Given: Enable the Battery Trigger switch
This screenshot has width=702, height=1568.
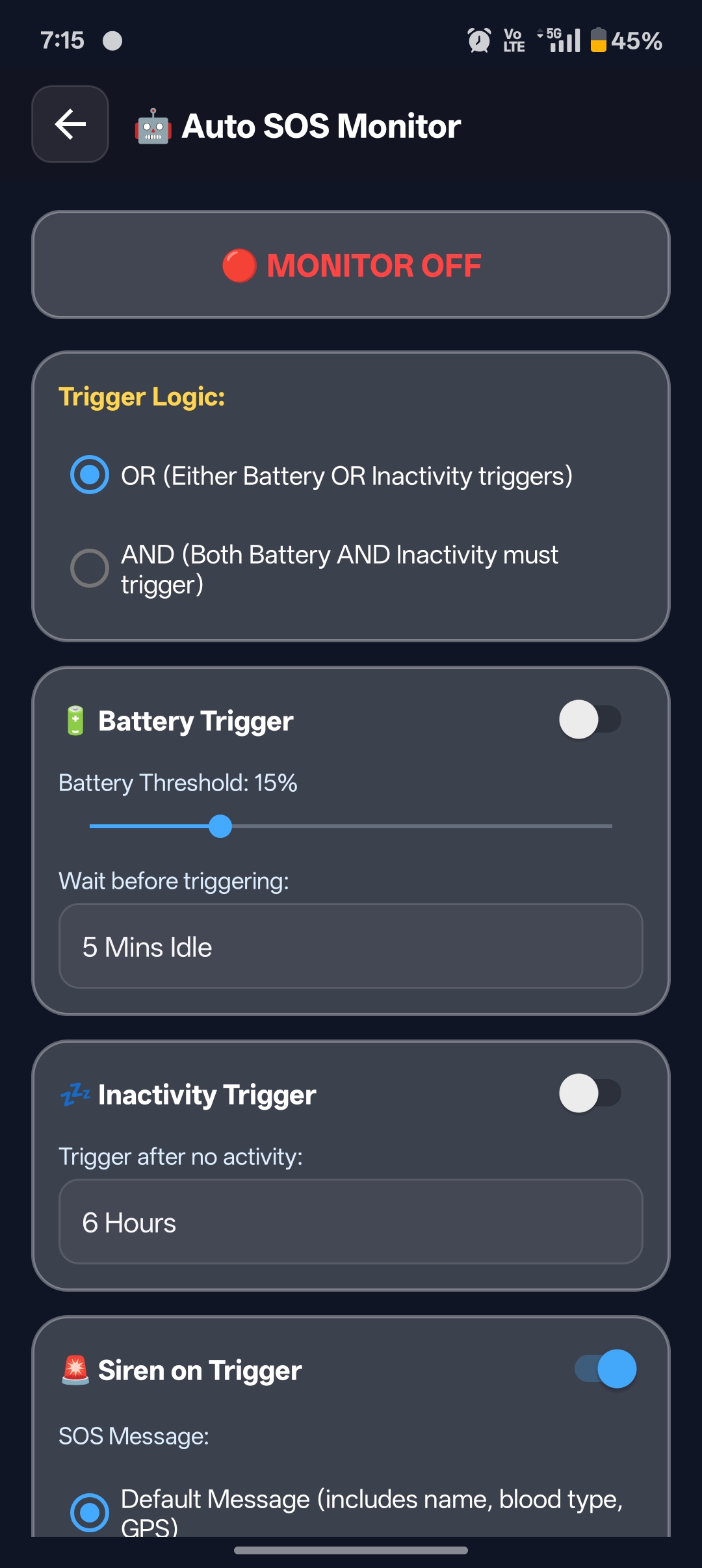Looking at the screenshot, I should pos(590,720).
